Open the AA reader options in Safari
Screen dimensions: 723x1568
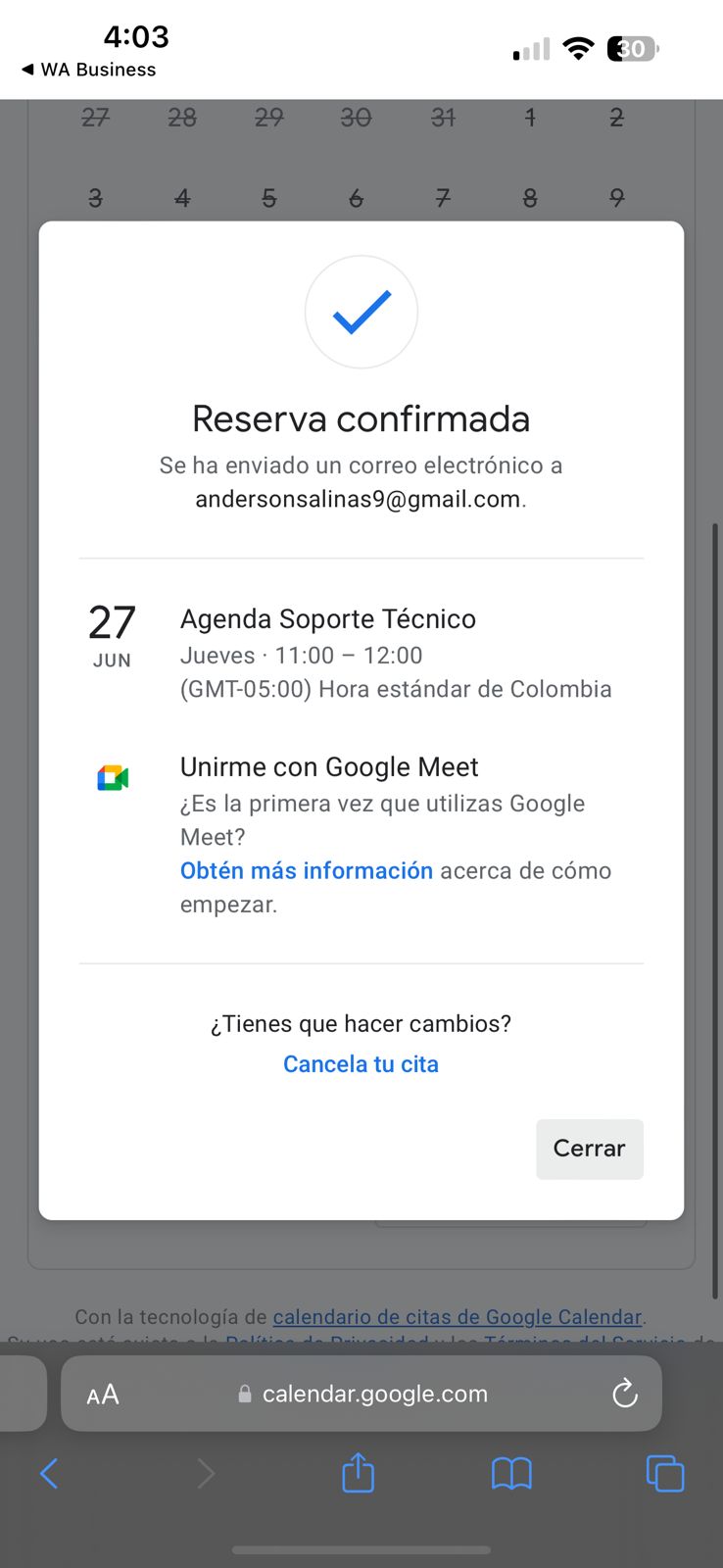[x=103, y=1394]
